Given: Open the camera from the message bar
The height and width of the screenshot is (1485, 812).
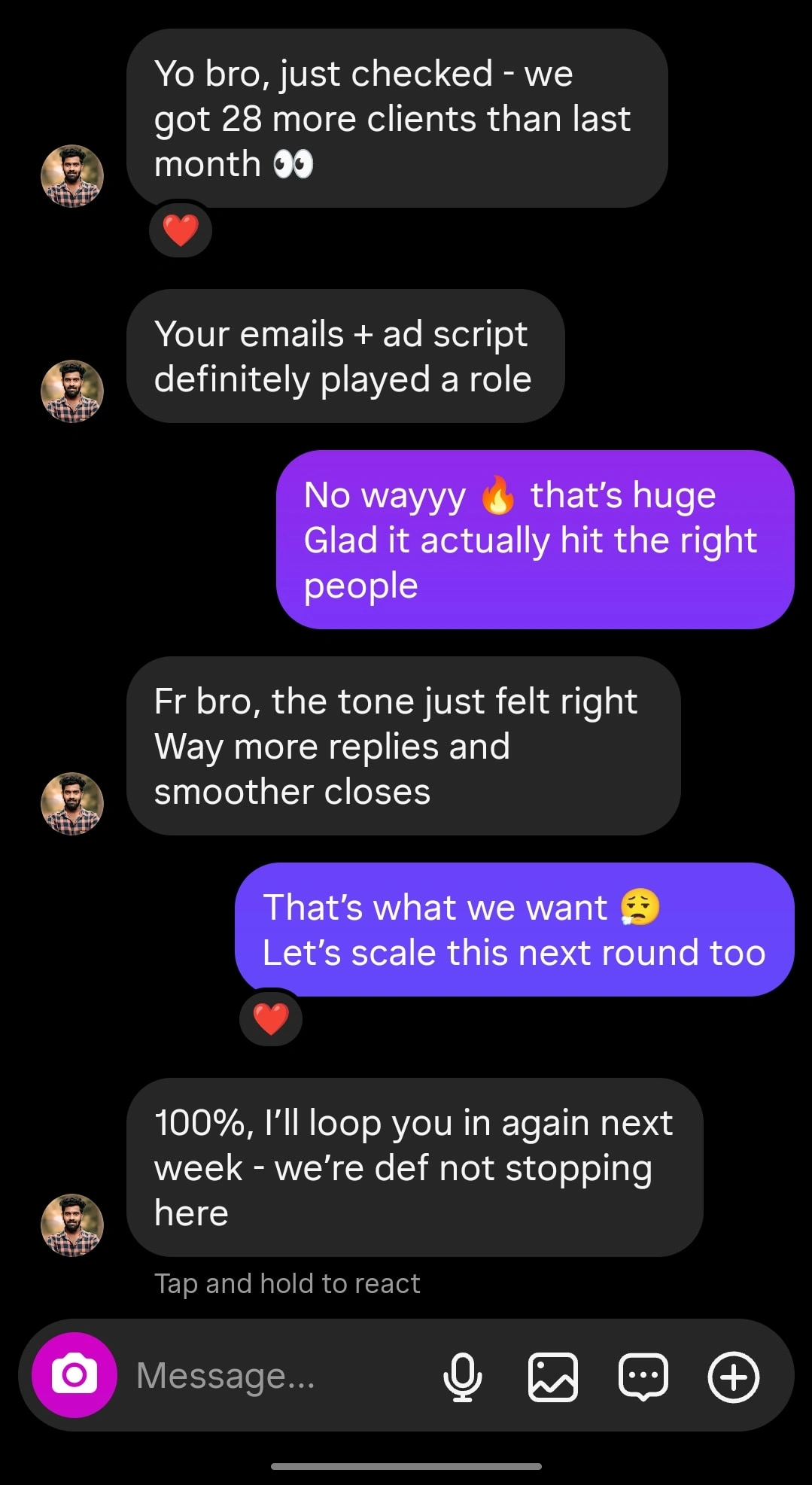Looking at the screenshot, I should click(x=74, y=1375).
